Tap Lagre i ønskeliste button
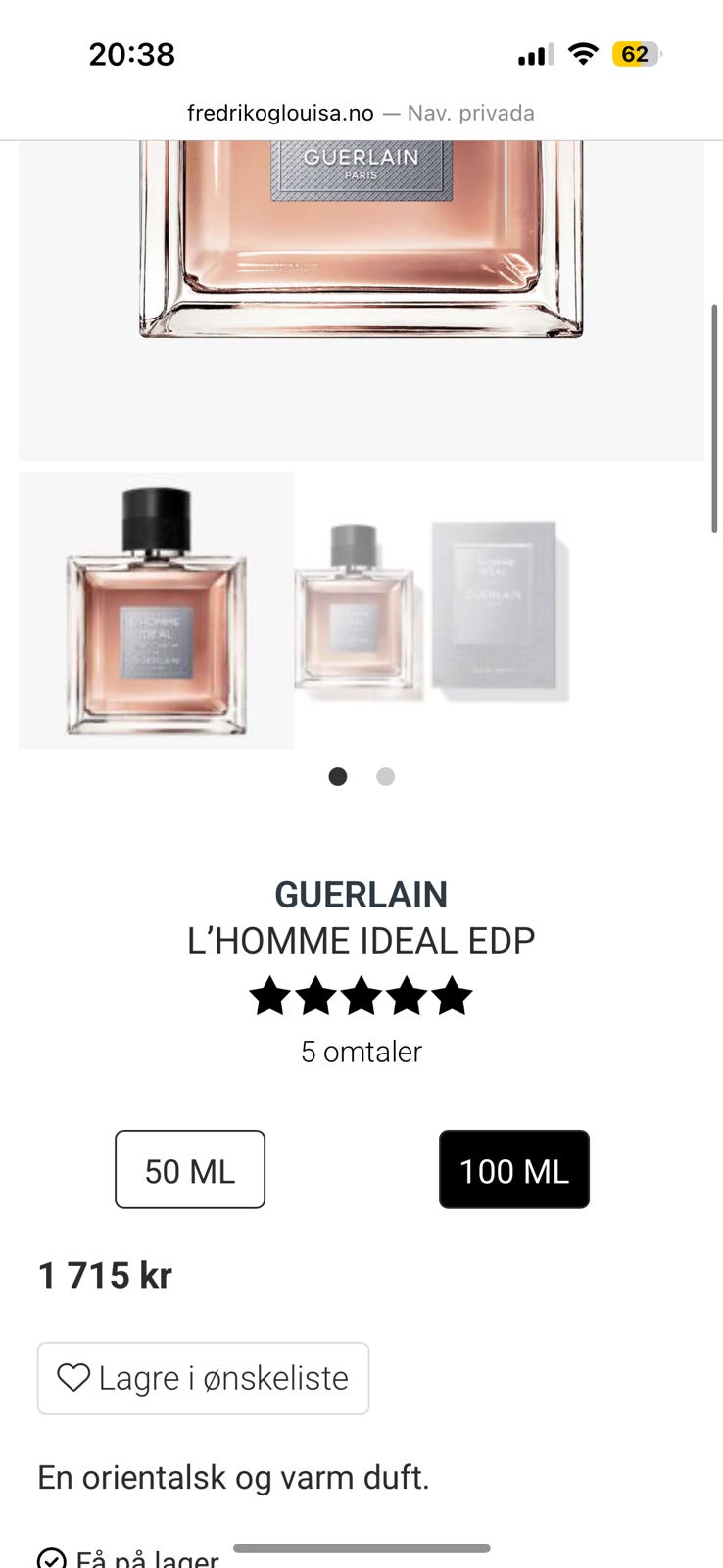Viewport: 723px width, 1568px height. click(x=203, y=1378)
